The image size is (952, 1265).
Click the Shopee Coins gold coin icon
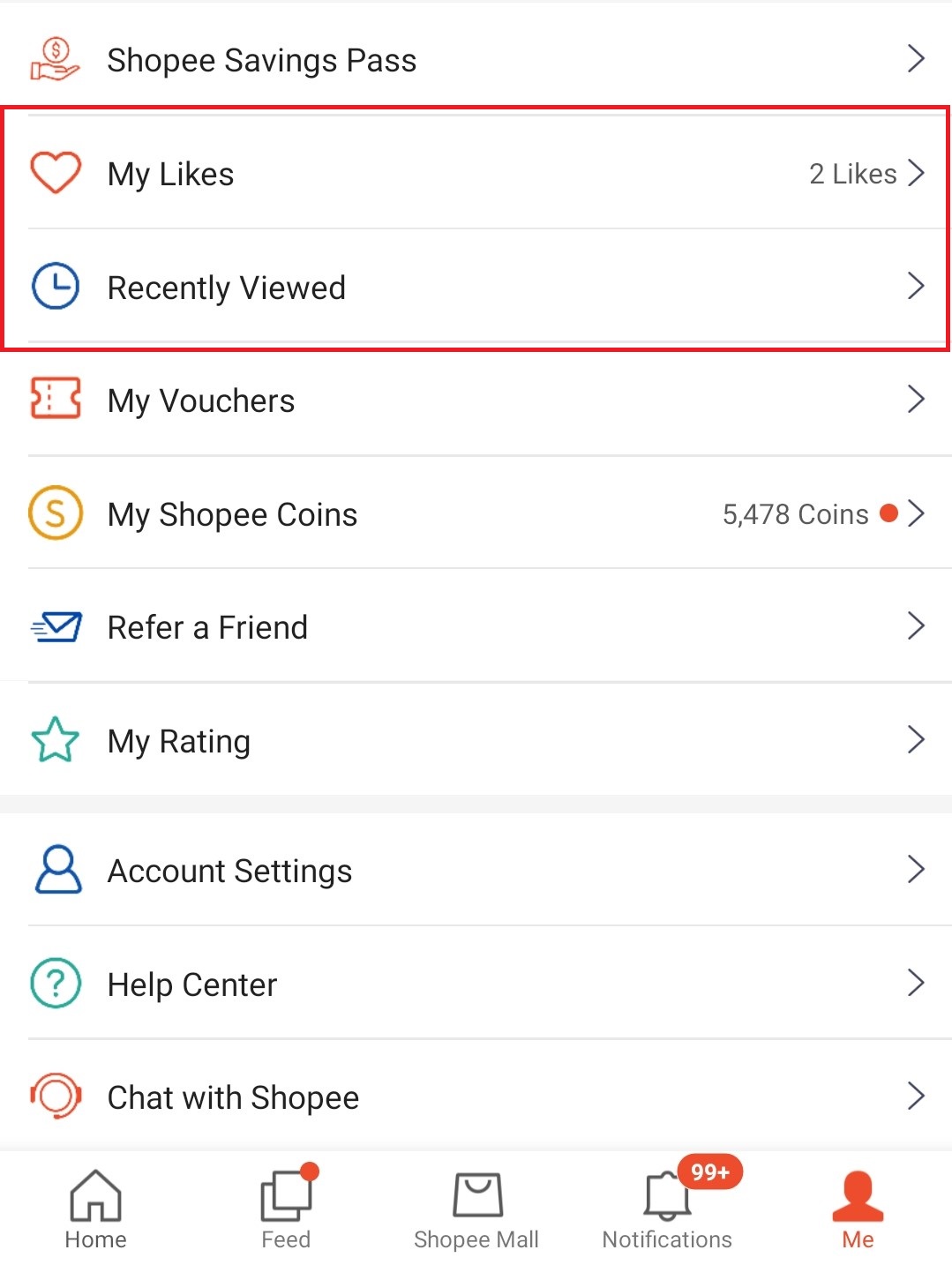tap(55, 513)
